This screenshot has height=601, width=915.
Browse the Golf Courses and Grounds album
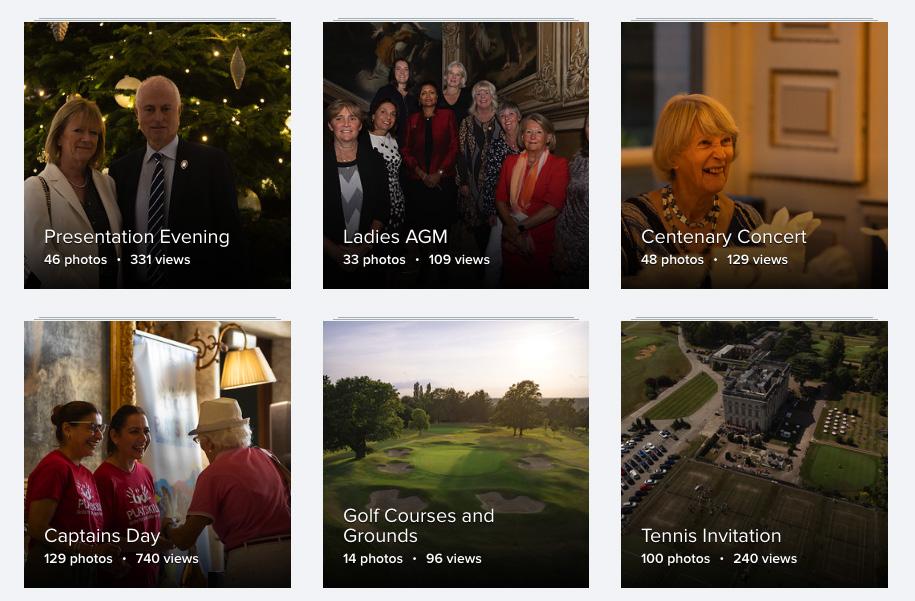pos(455,454)
